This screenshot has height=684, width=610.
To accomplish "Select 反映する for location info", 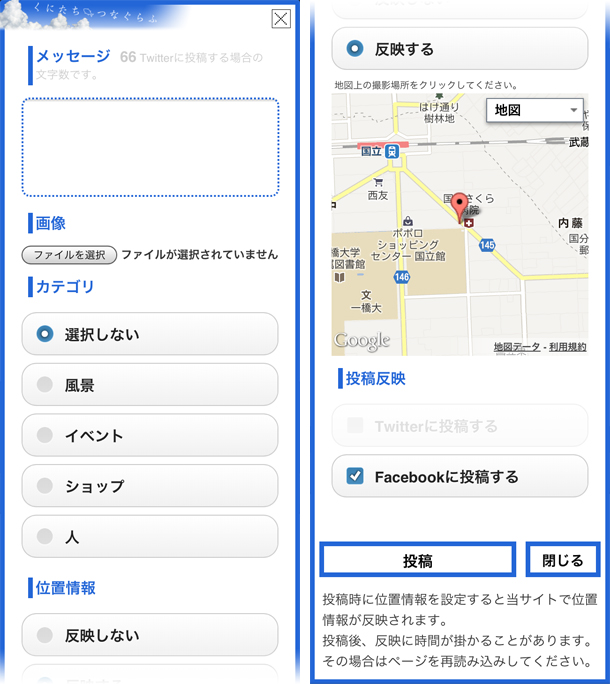I will 460,48.
